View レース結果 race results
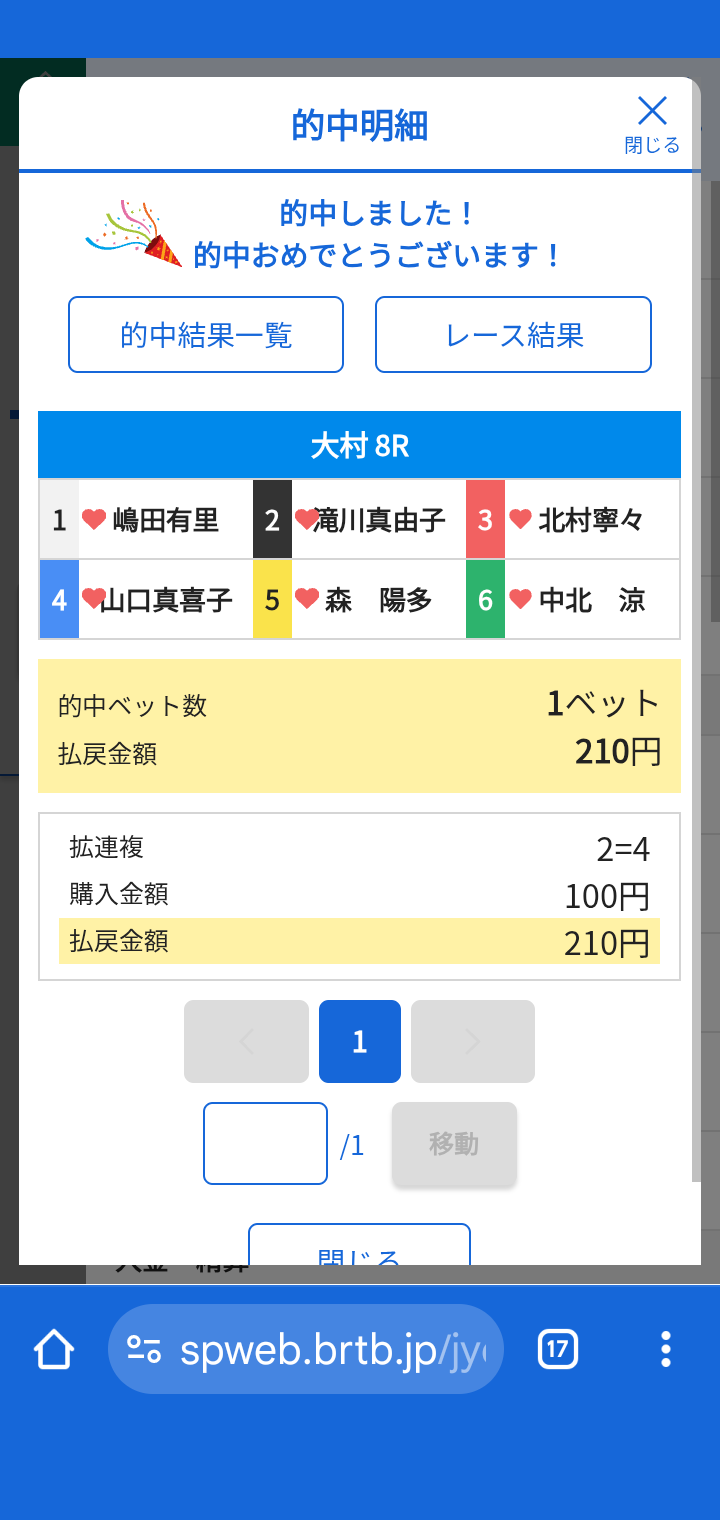 513,335
